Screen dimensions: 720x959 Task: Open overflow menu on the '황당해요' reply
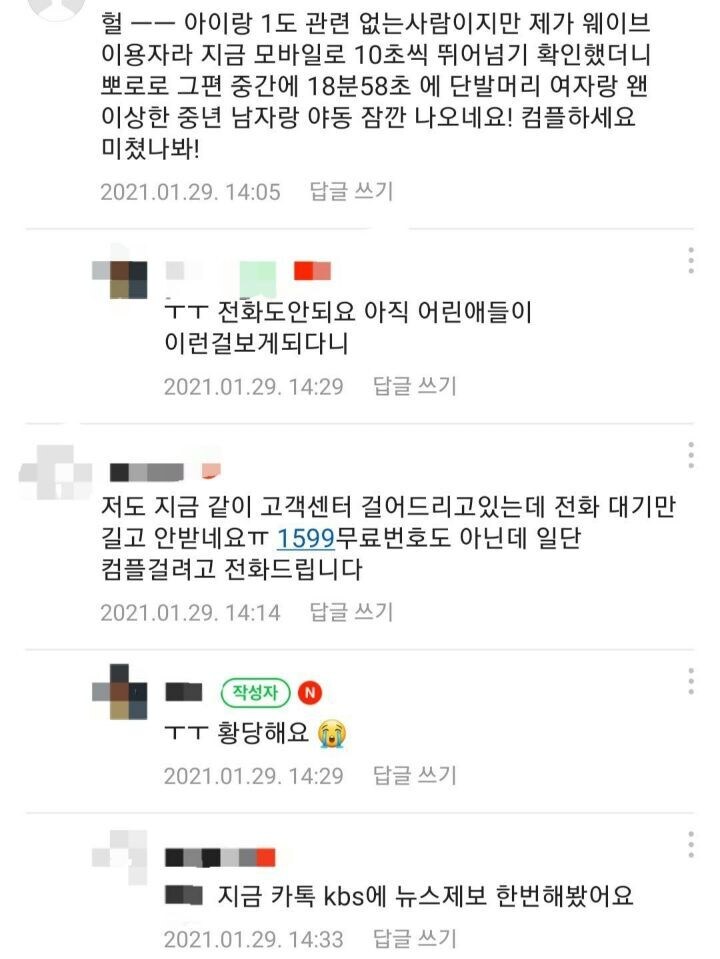691,682
